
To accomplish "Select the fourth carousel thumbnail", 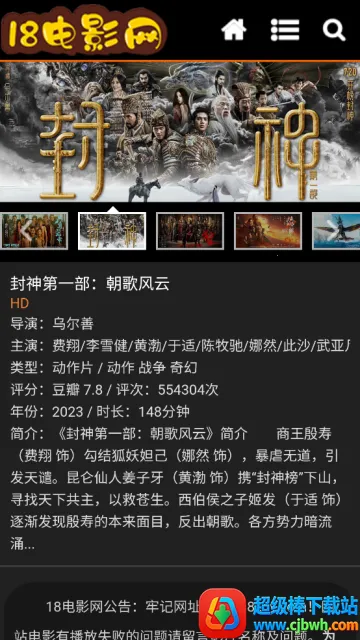I will click(x=268, y=231).
